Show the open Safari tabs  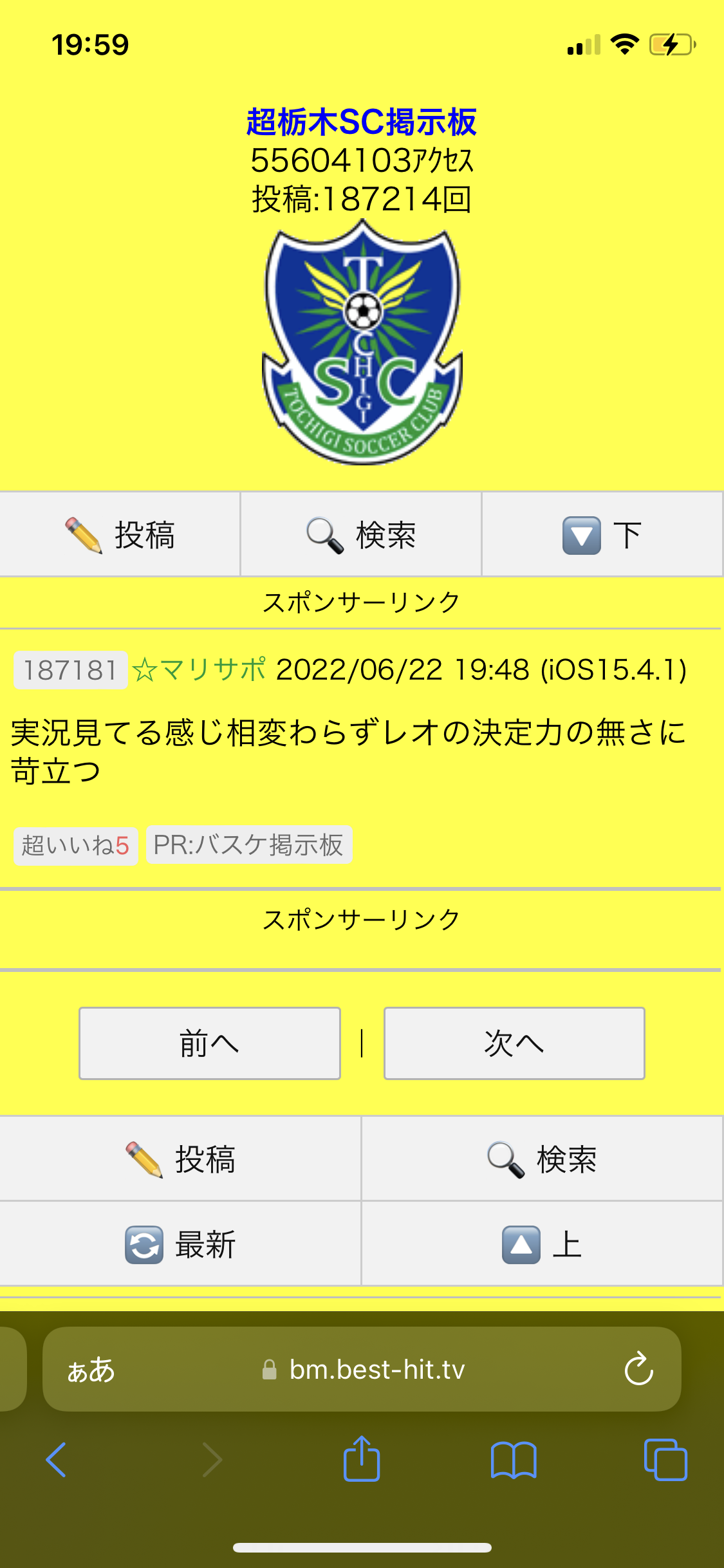click(665, 1459)
